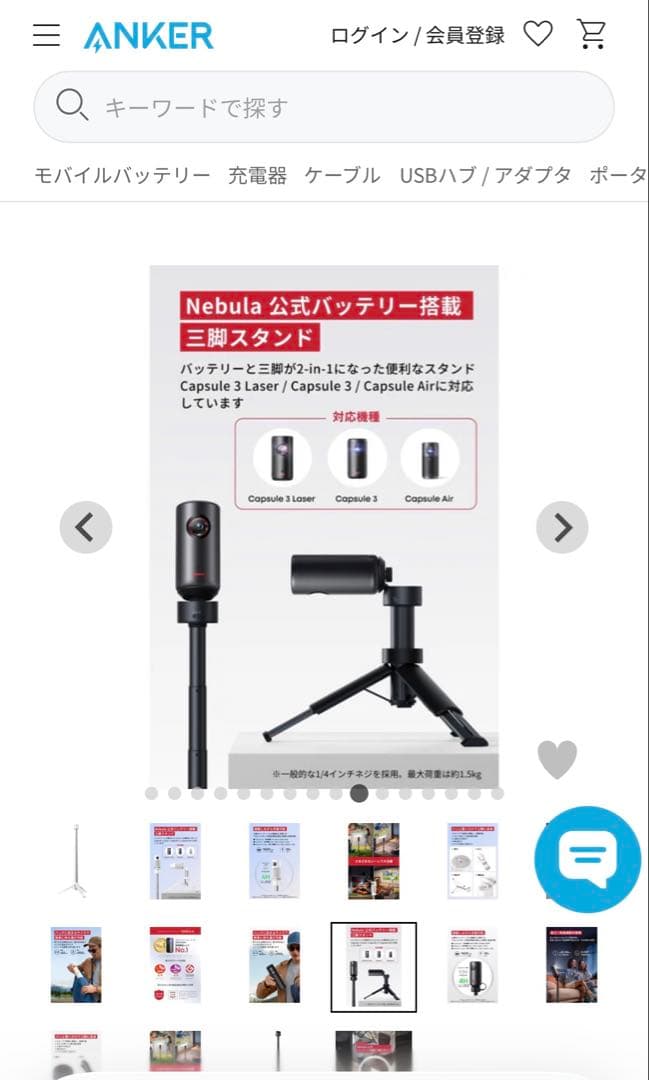Viewport: 649px width, 1080px height.
Task: Open ログイン / 会員登録 login link
Action: [417, 36]
